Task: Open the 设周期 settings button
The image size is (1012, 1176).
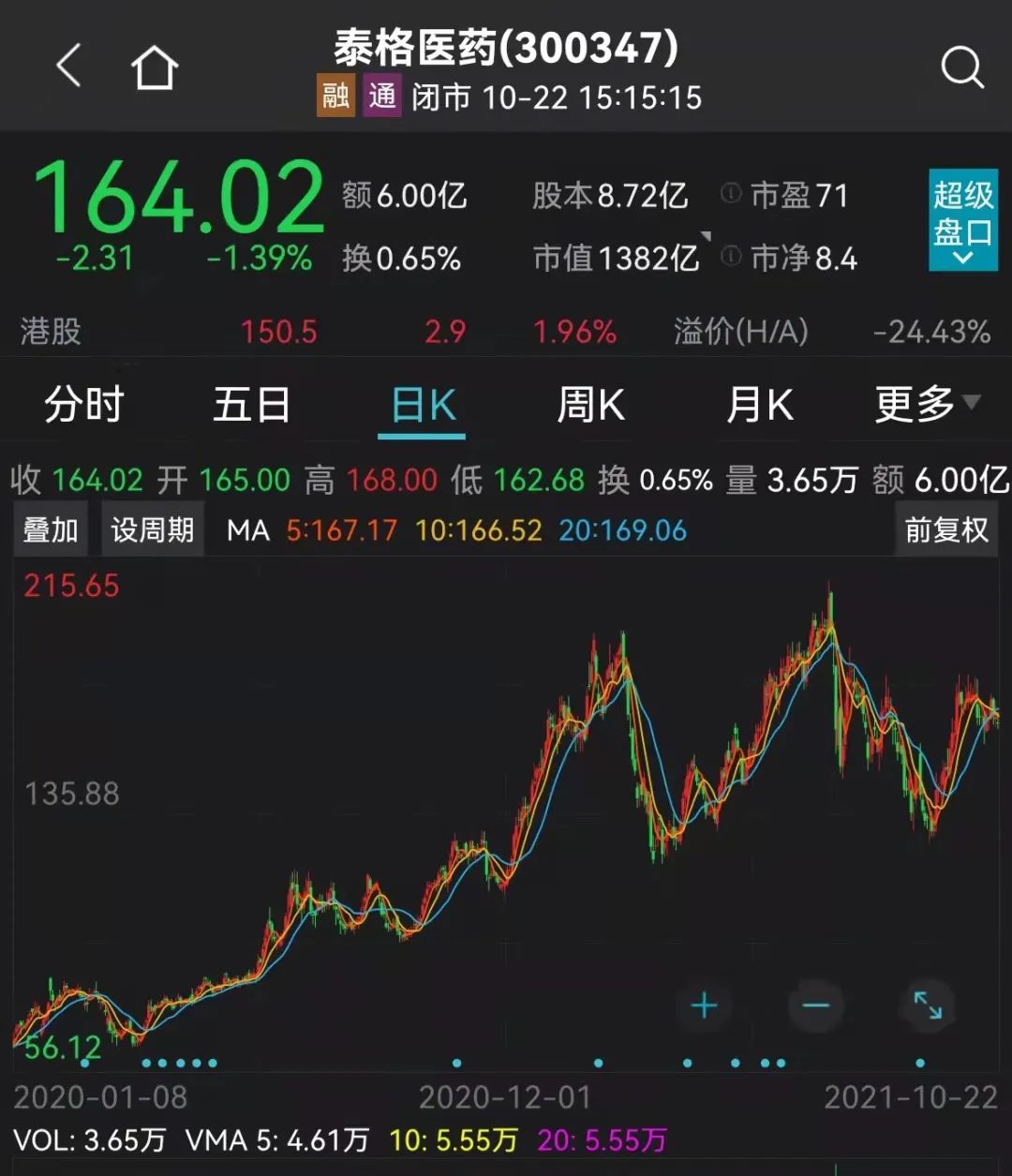Action: tap(152, 530)
